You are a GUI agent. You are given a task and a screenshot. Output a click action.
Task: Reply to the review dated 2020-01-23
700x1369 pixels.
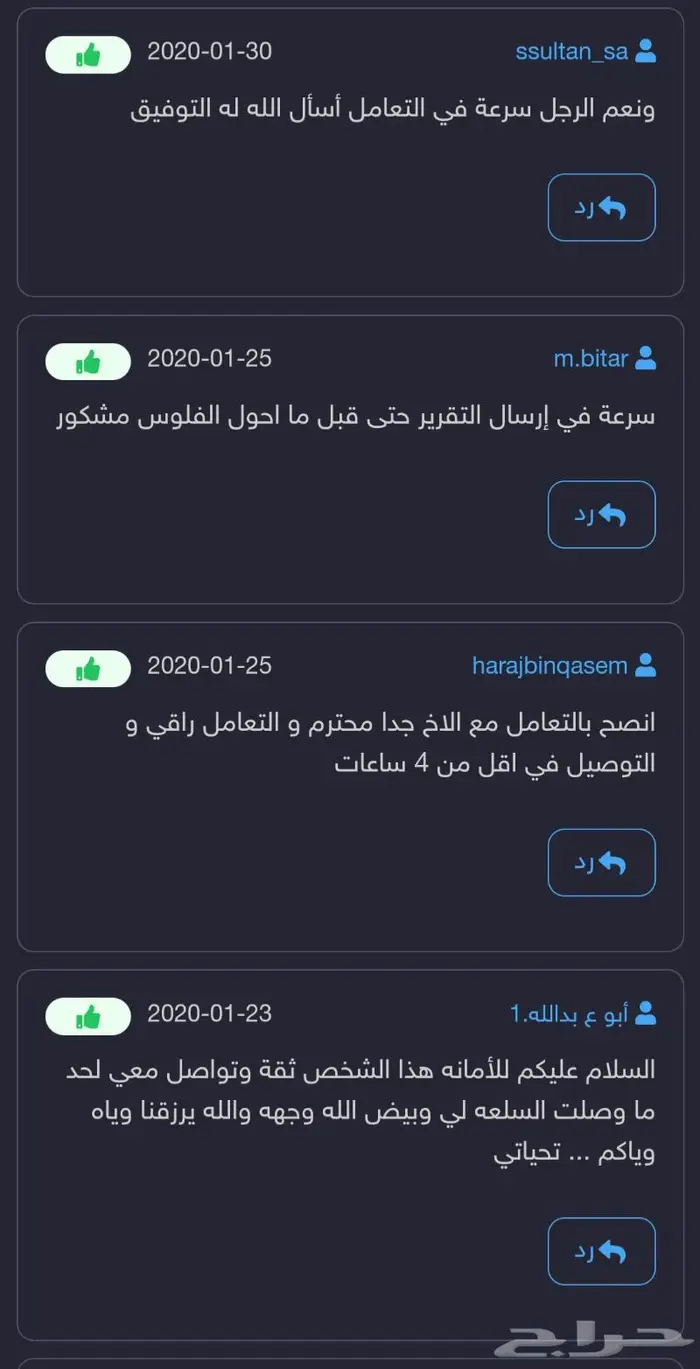point(601,1251)
